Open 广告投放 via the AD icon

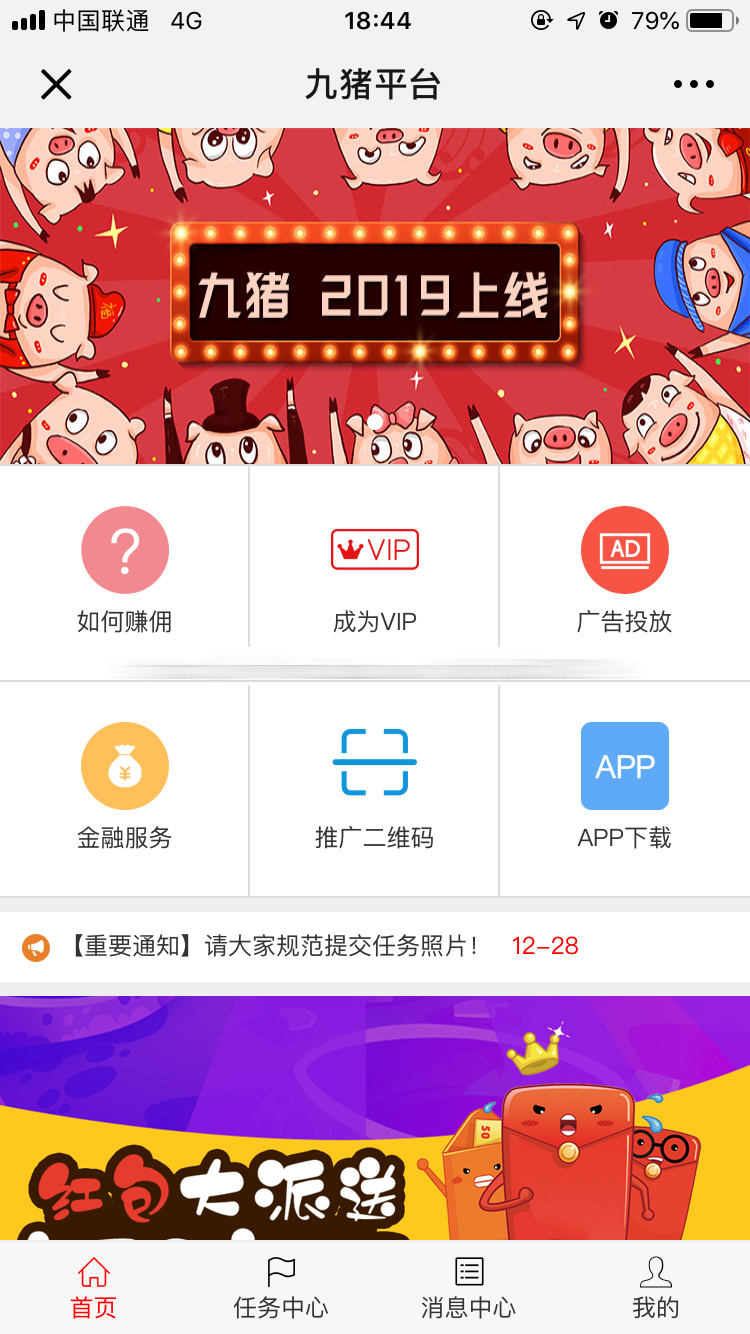pyautogui.click(x=624, y=549)
